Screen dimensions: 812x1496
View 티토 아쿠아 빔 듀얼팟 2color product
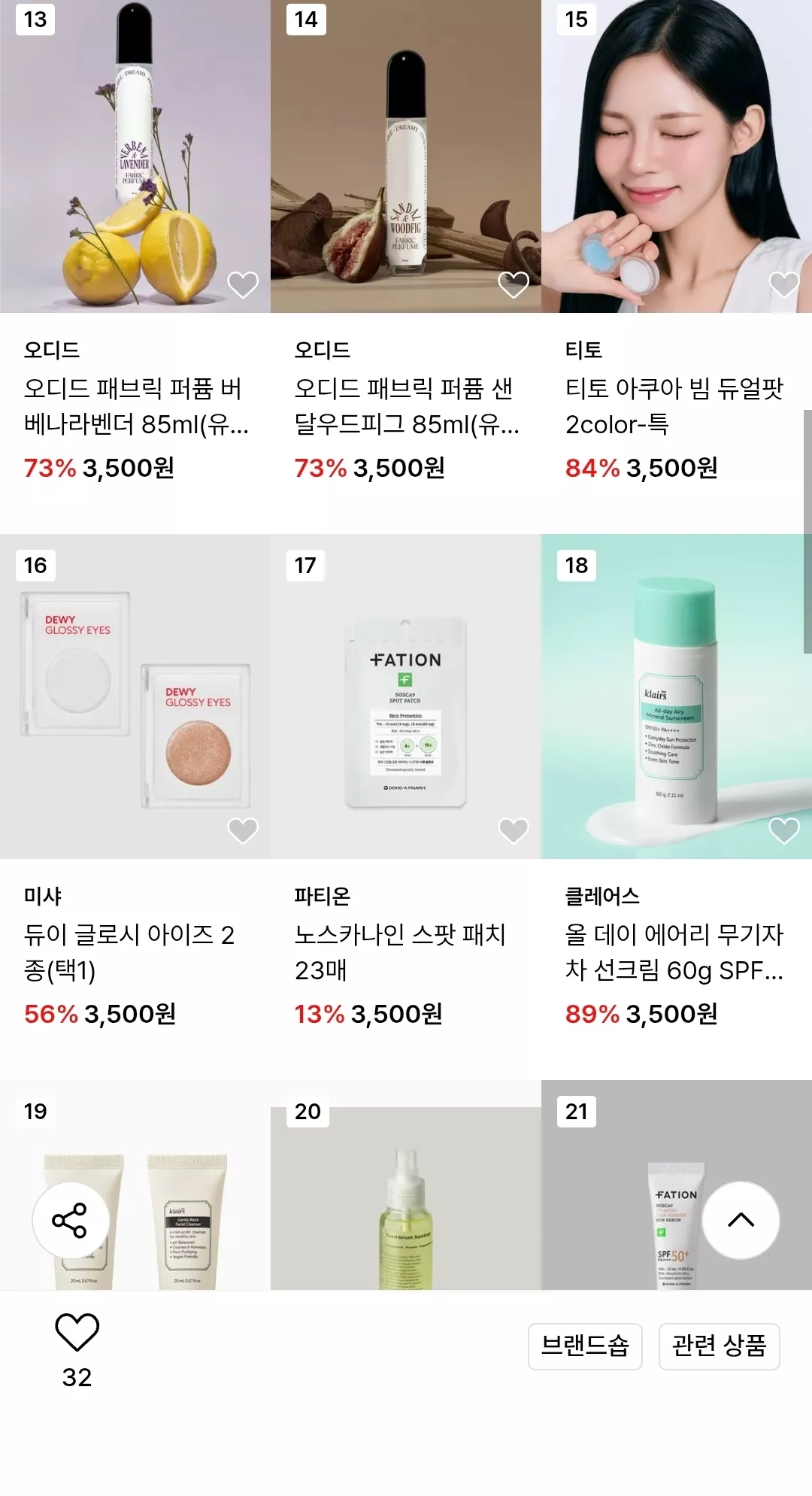[674, 406]
